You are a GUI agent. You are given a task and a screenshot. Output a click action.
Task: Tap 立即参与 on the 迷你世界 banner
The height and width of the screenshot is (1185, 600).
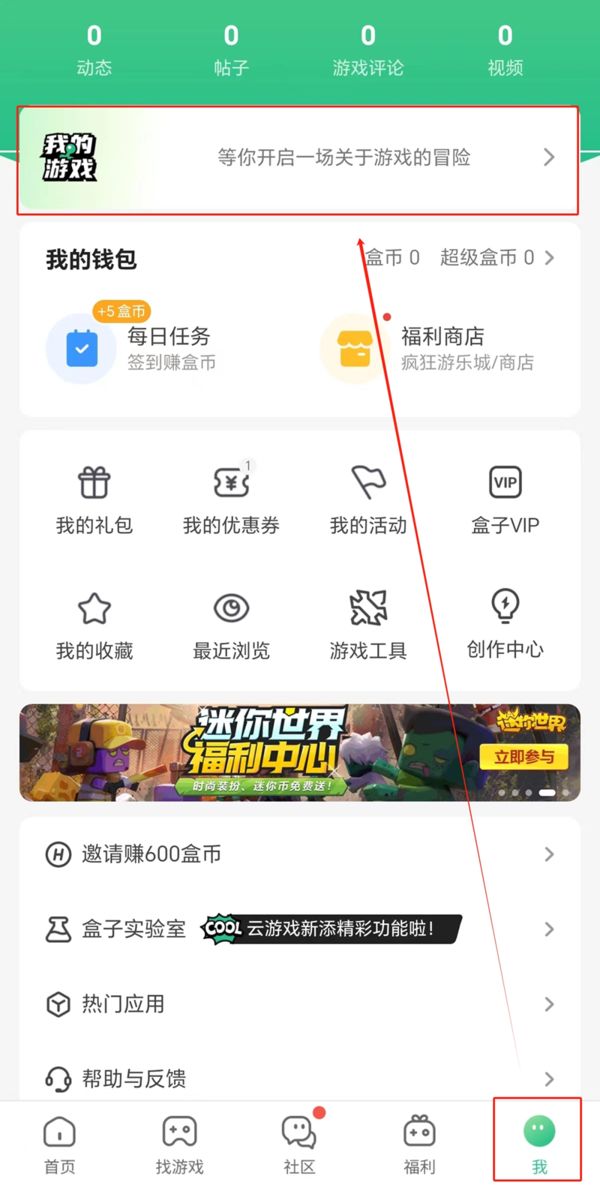click(x=523, y=757)
